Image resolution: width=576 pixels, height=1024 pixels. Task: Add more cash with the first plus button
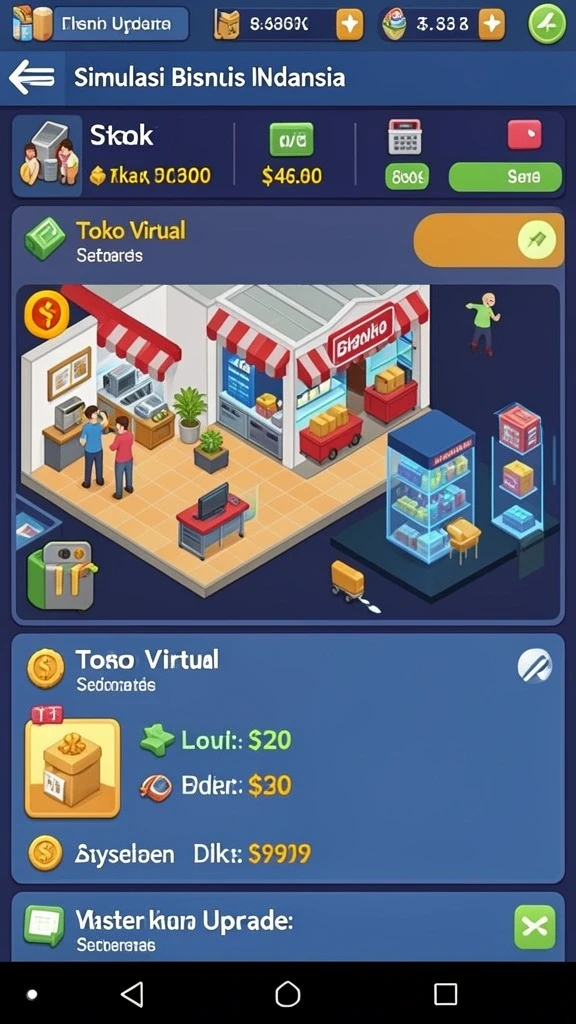click(350, 25)
